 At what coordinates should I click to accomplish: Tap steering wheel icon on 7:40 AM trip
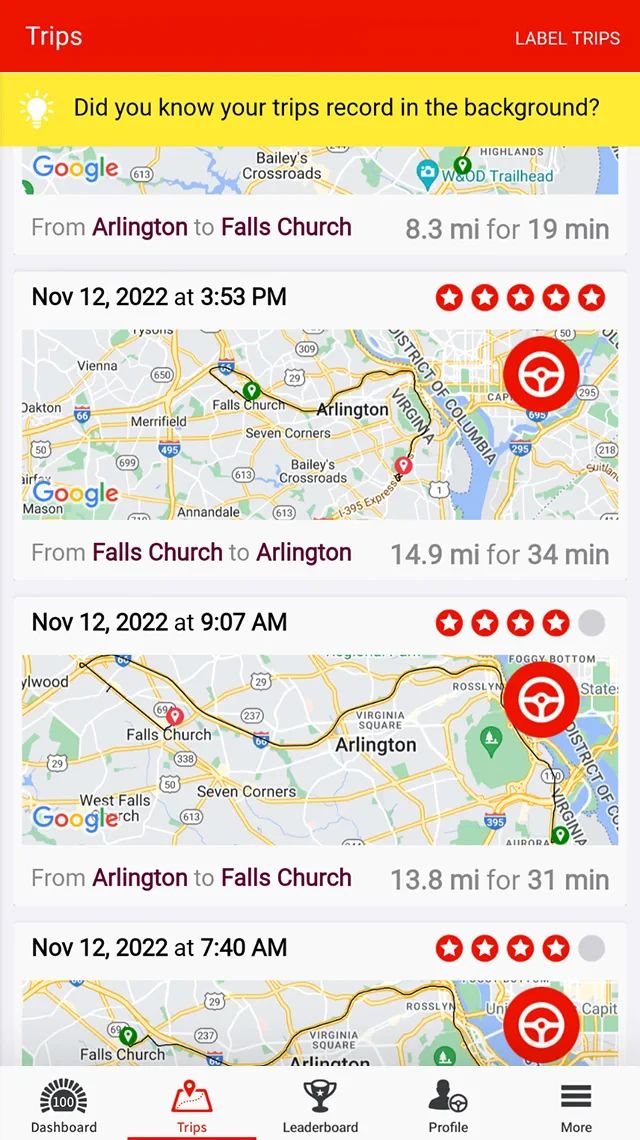tap(541, 1025)
